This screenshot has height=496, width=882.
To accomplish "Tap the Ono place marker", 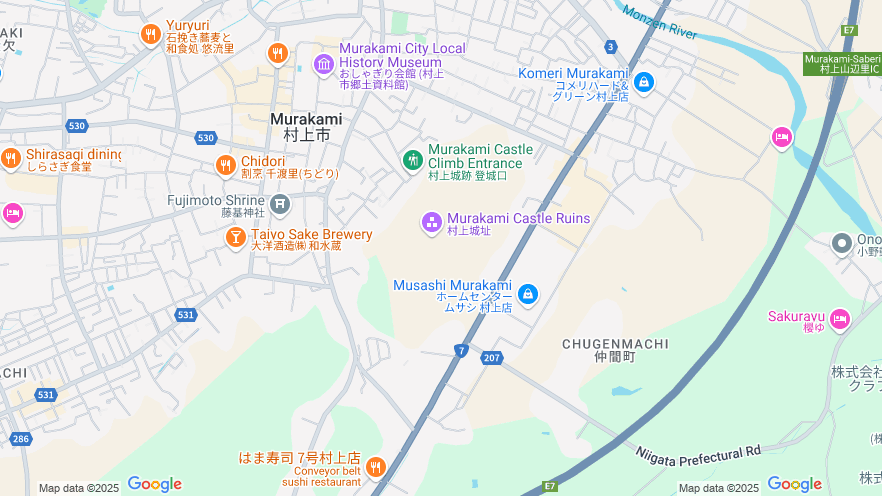I will point(842,242).
